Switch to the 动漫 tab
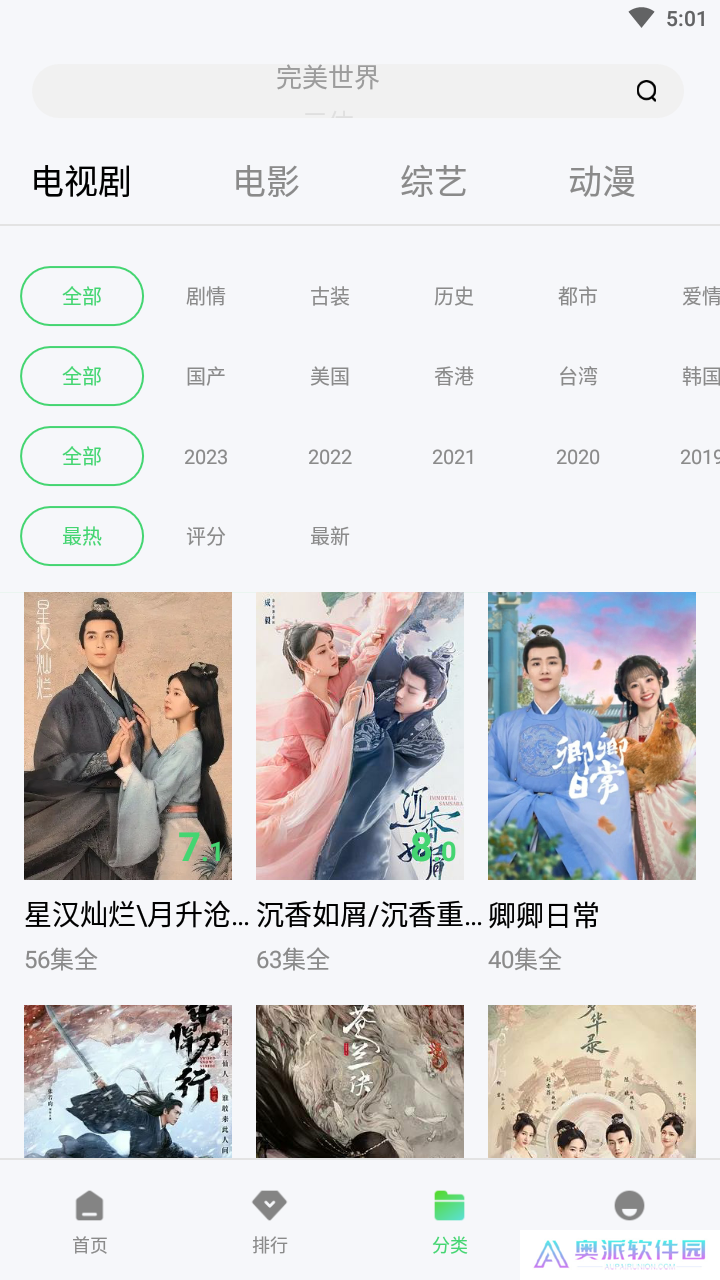This screenshot has width=720, height=1280. 601,183
